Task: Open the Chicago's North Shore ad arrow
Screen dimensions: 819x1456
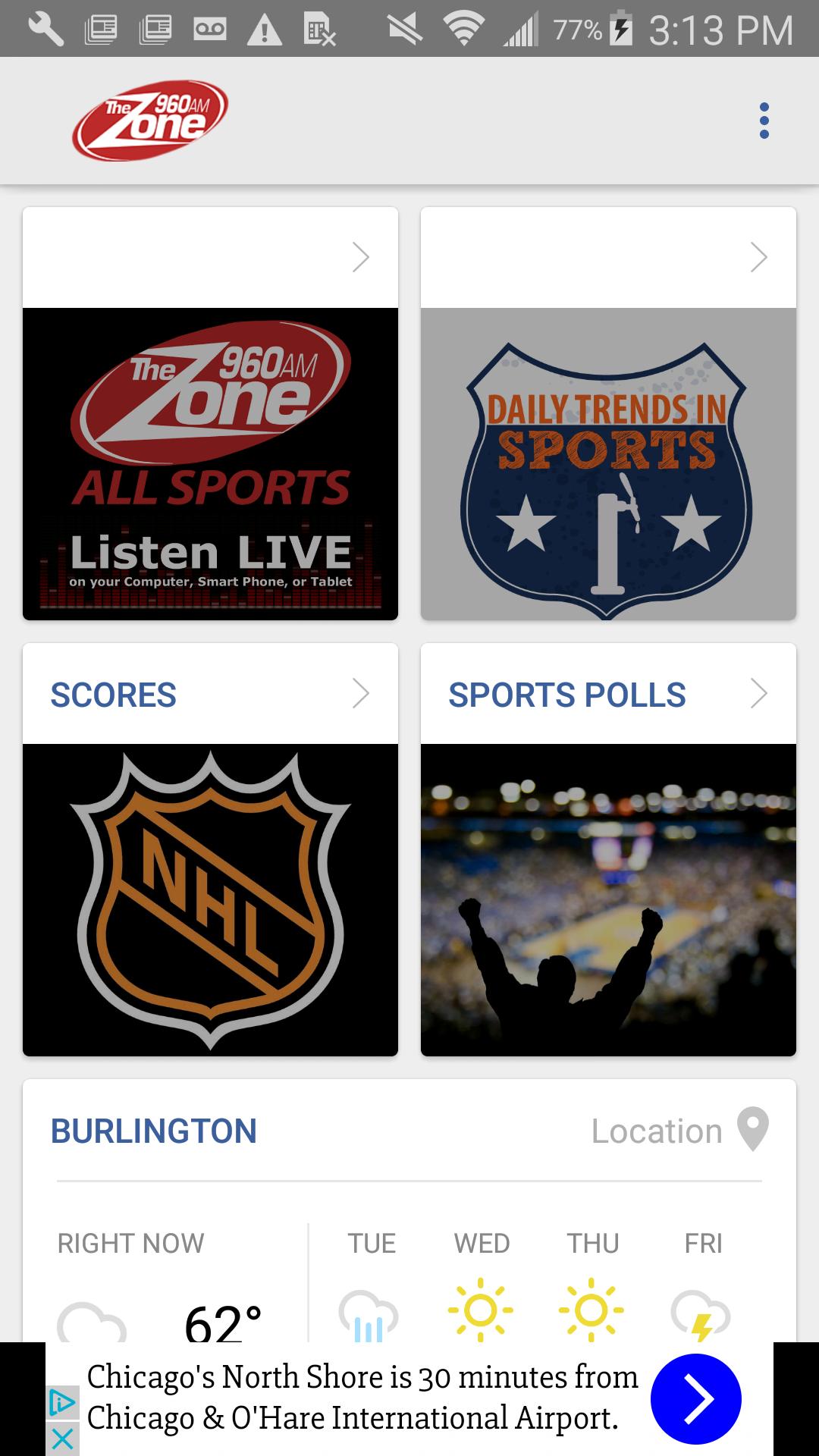Action: (x=695, y=1399)
